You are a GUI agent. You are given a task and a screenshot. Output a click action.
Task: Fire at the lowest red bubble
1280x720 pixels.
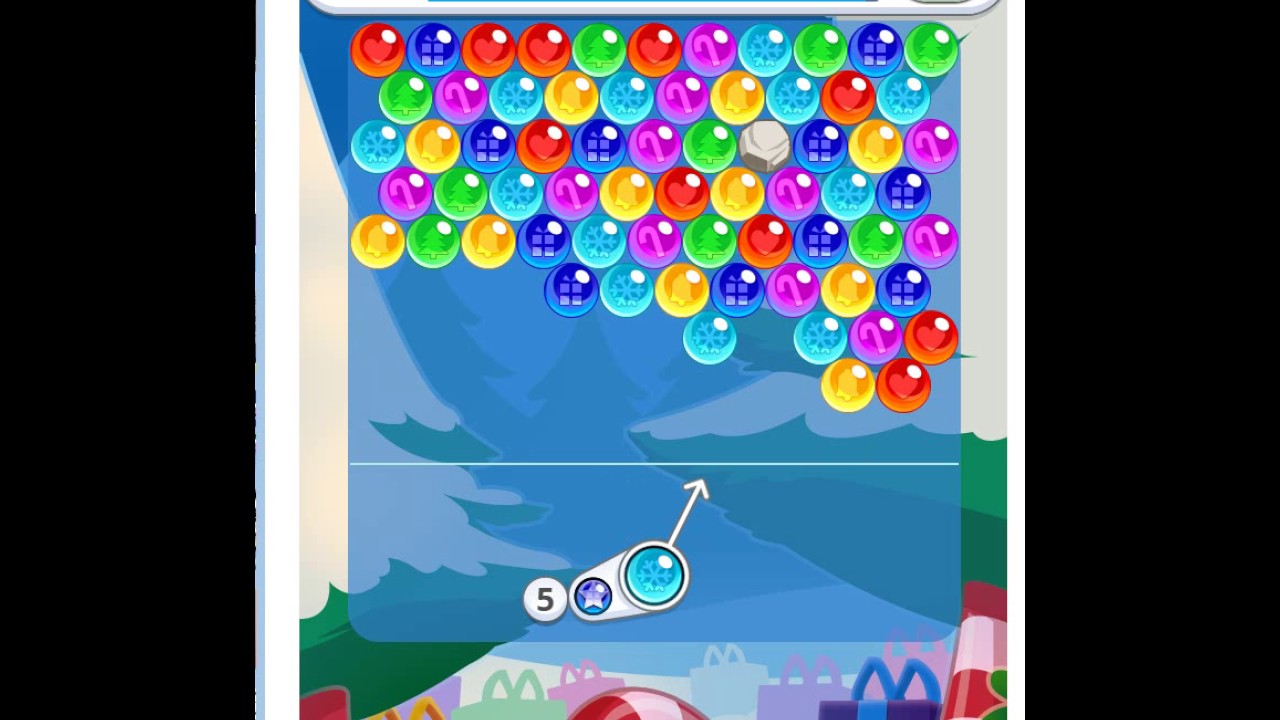click(x=903, y=385)
